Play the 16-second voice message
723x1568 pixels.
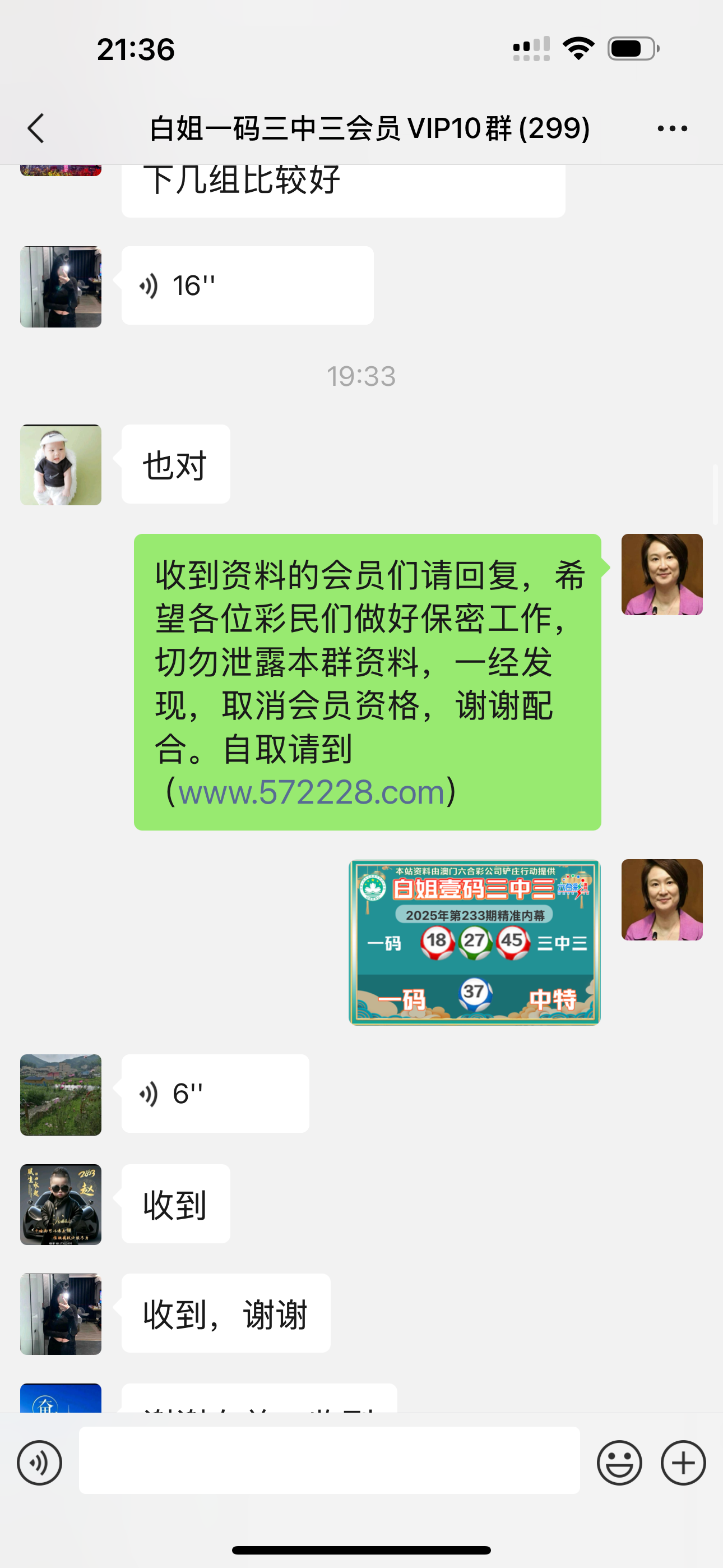pos(247,285)
